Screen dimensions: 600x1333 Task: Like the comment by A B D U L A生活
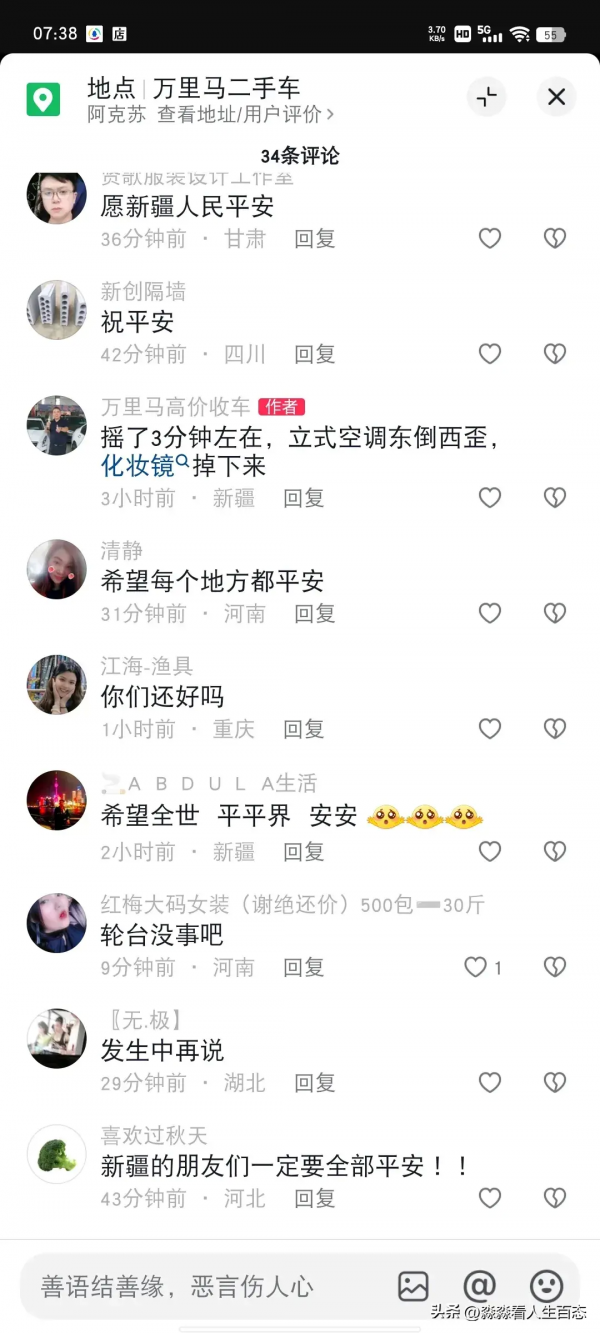pos(489,852)
